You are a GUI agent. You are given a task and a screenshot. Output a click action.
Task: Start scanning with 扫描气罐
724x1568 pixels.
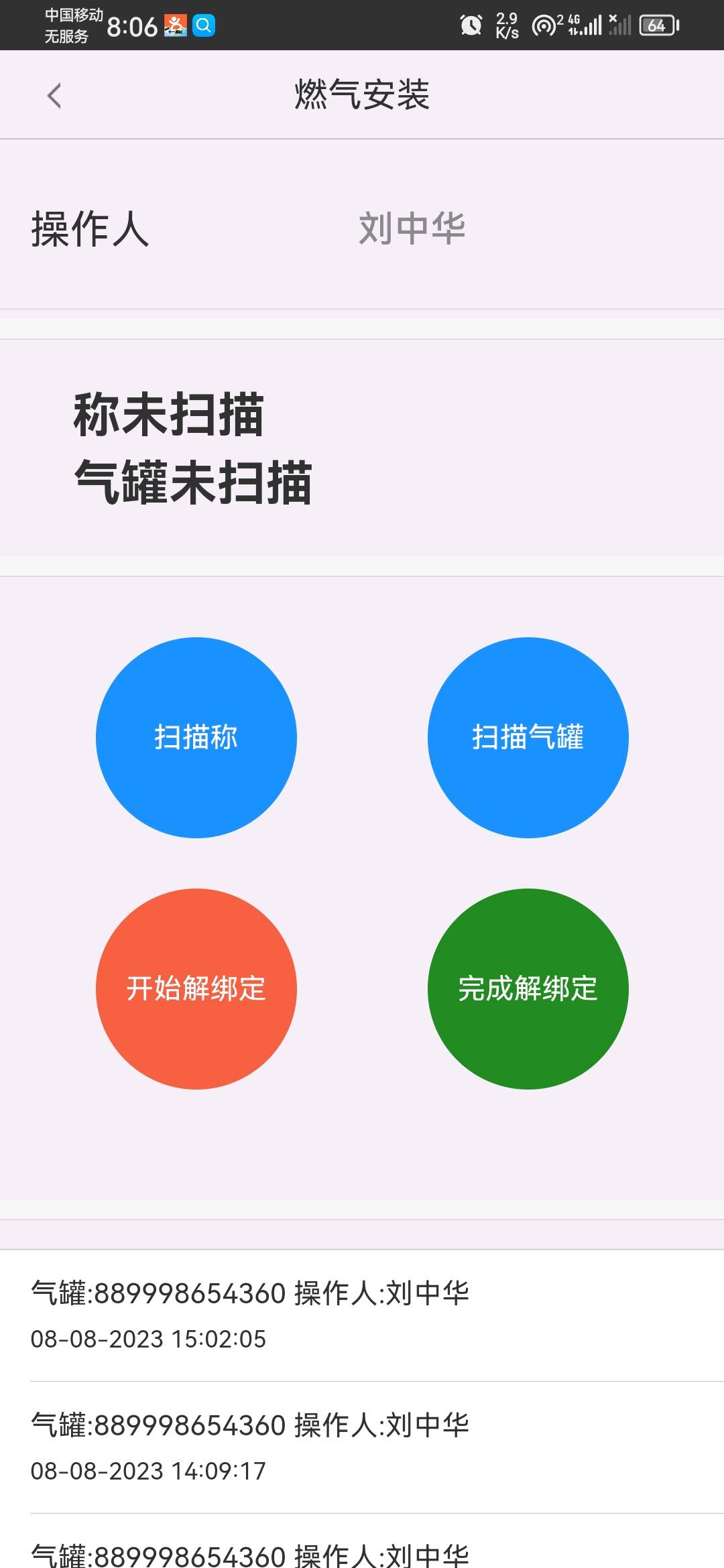click(x=528, y=737)
